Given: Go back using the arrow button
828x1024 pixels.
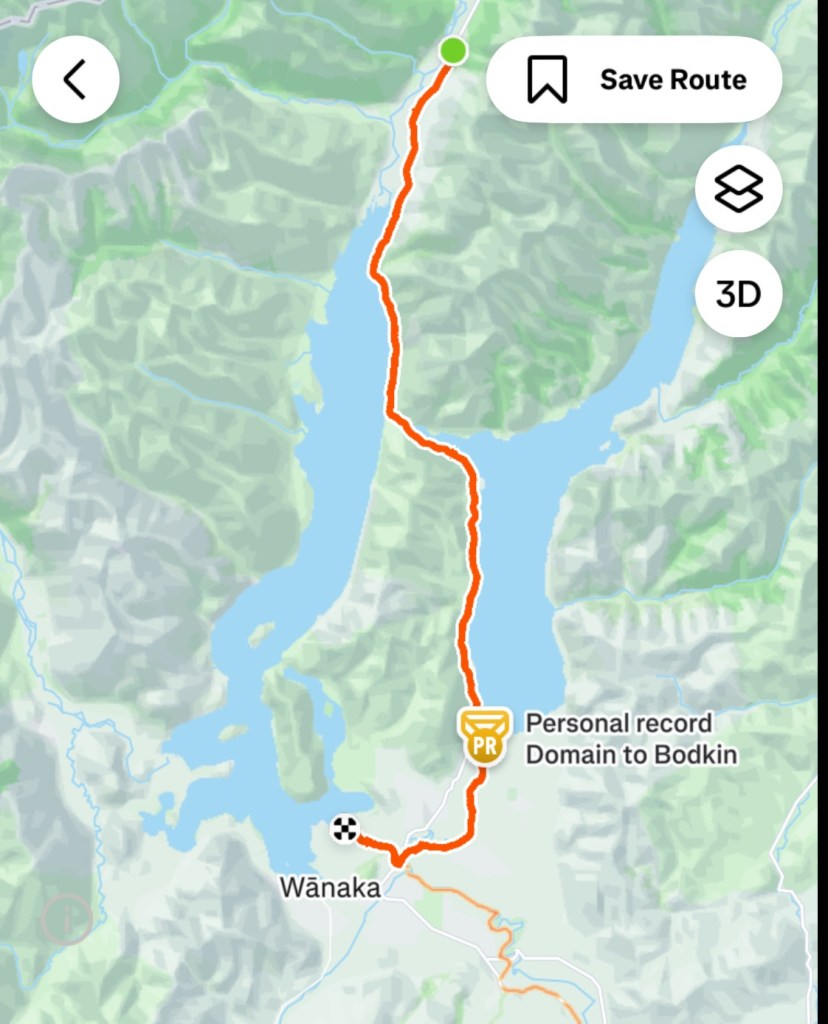Looking at the screenshot, I should [x=76, y=80].
